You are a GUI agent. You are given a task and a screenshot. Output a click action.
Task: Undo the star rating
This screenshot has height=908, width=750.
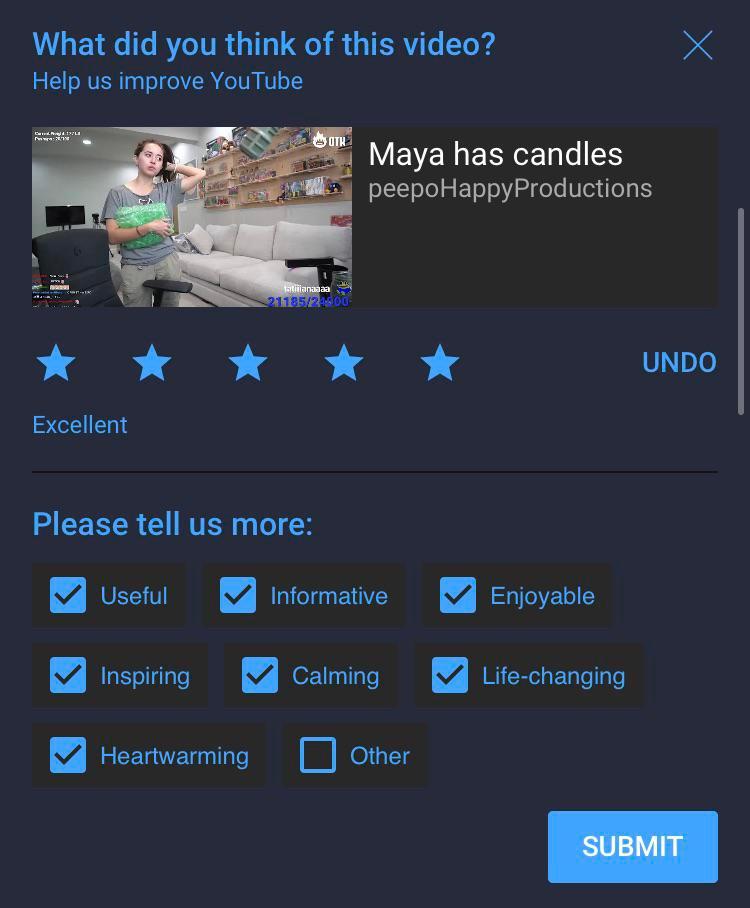(679, 362)
